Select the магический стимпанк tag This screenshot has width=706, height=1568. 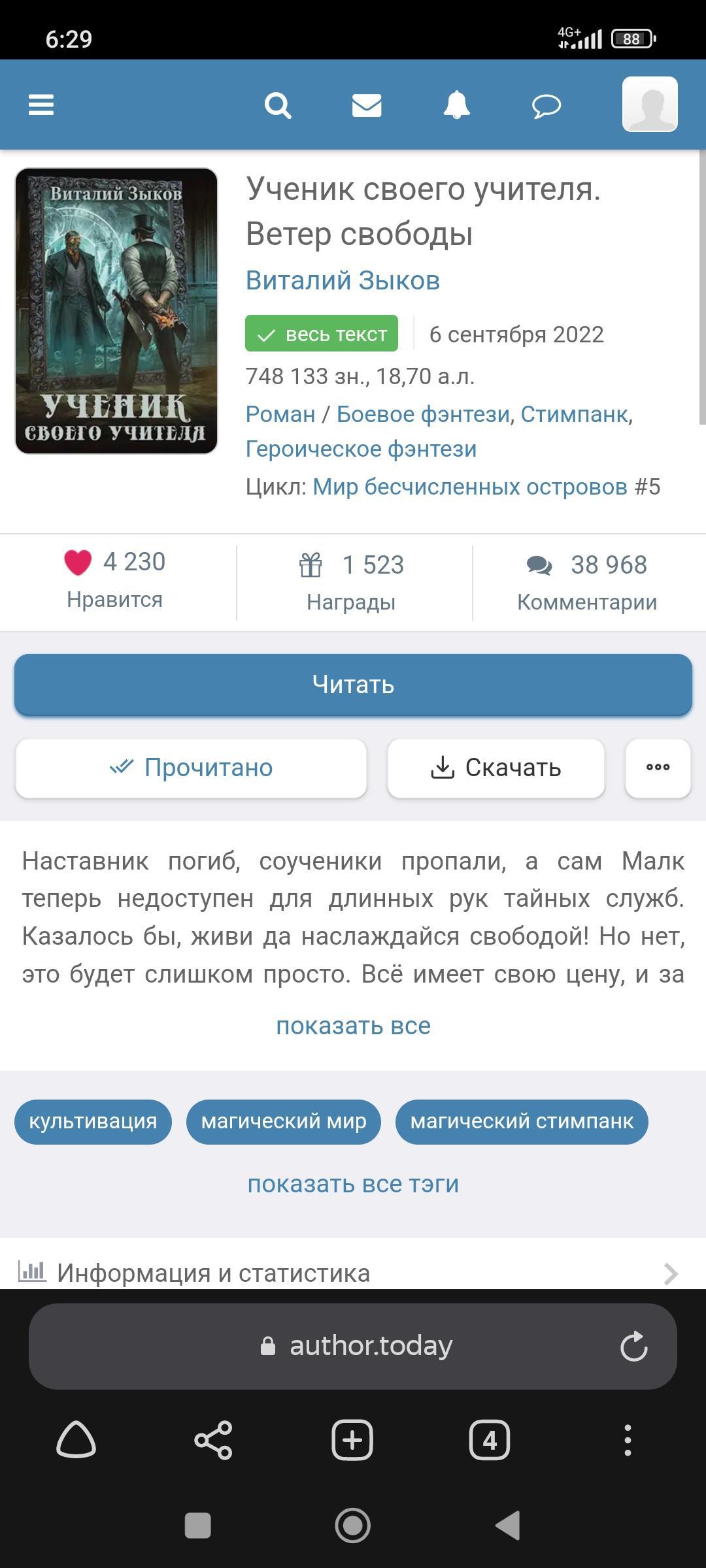[521, 1121]
